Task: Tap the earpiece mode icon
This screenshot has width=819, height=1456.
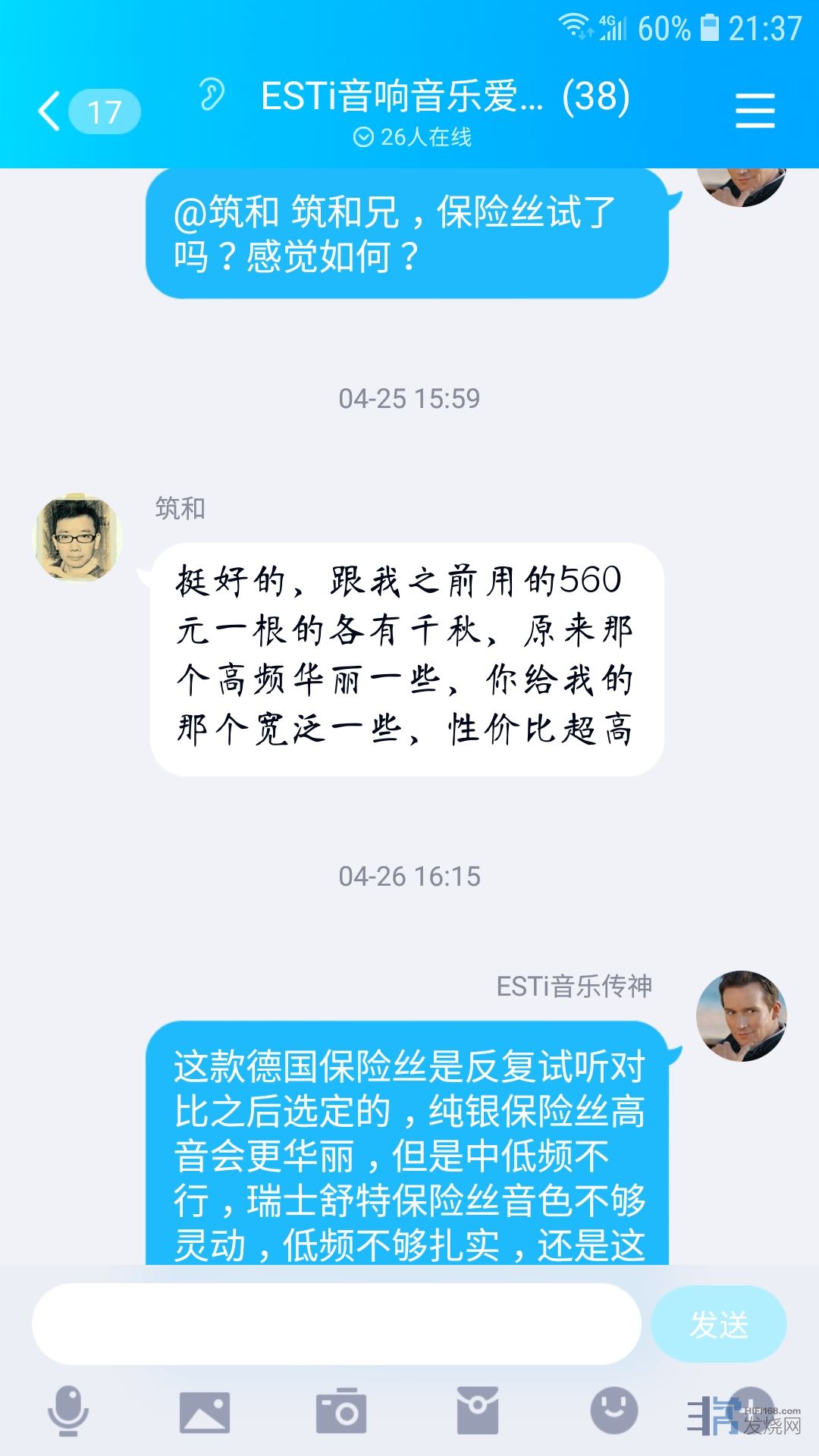Action: tap(212, 96)
